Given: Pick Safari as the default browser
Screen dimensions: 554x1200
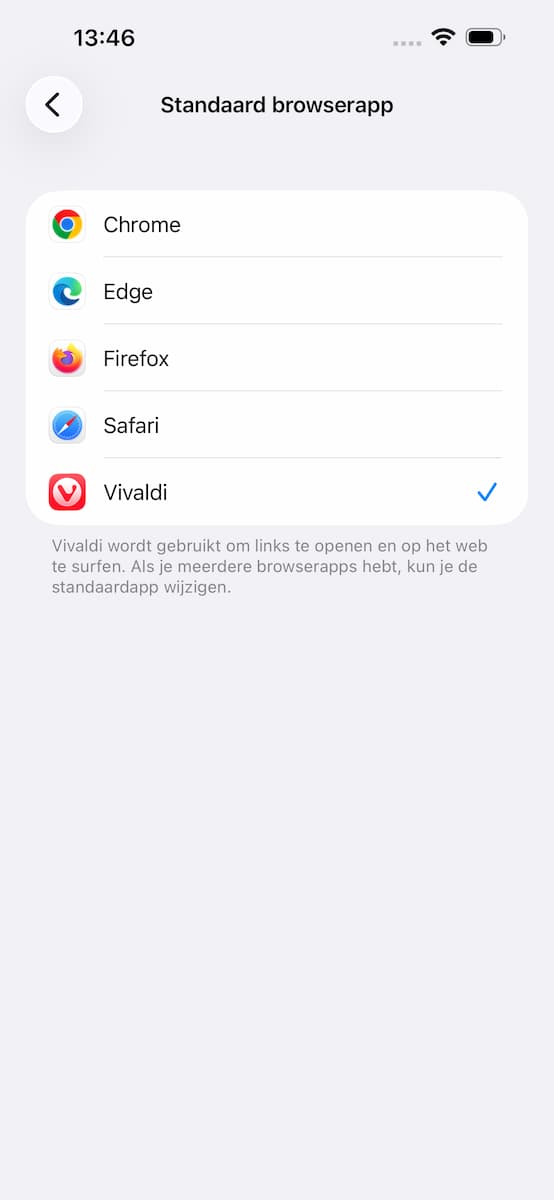Looking at the screenshot, I should click(x=277, y=425).
